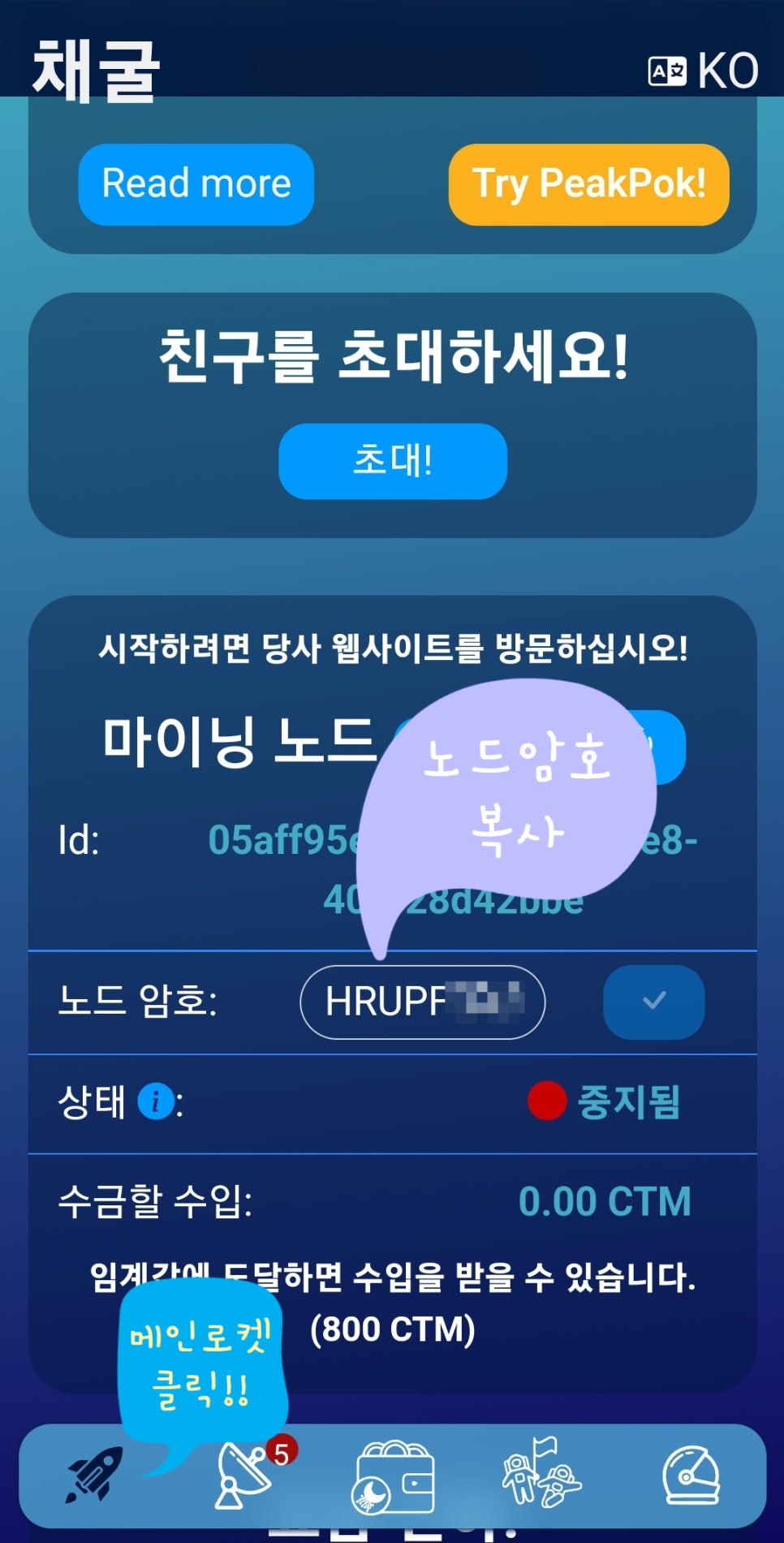Go to the astronauts tab
Screen dimensions: 784x1543
click(x=541, y=1475)
